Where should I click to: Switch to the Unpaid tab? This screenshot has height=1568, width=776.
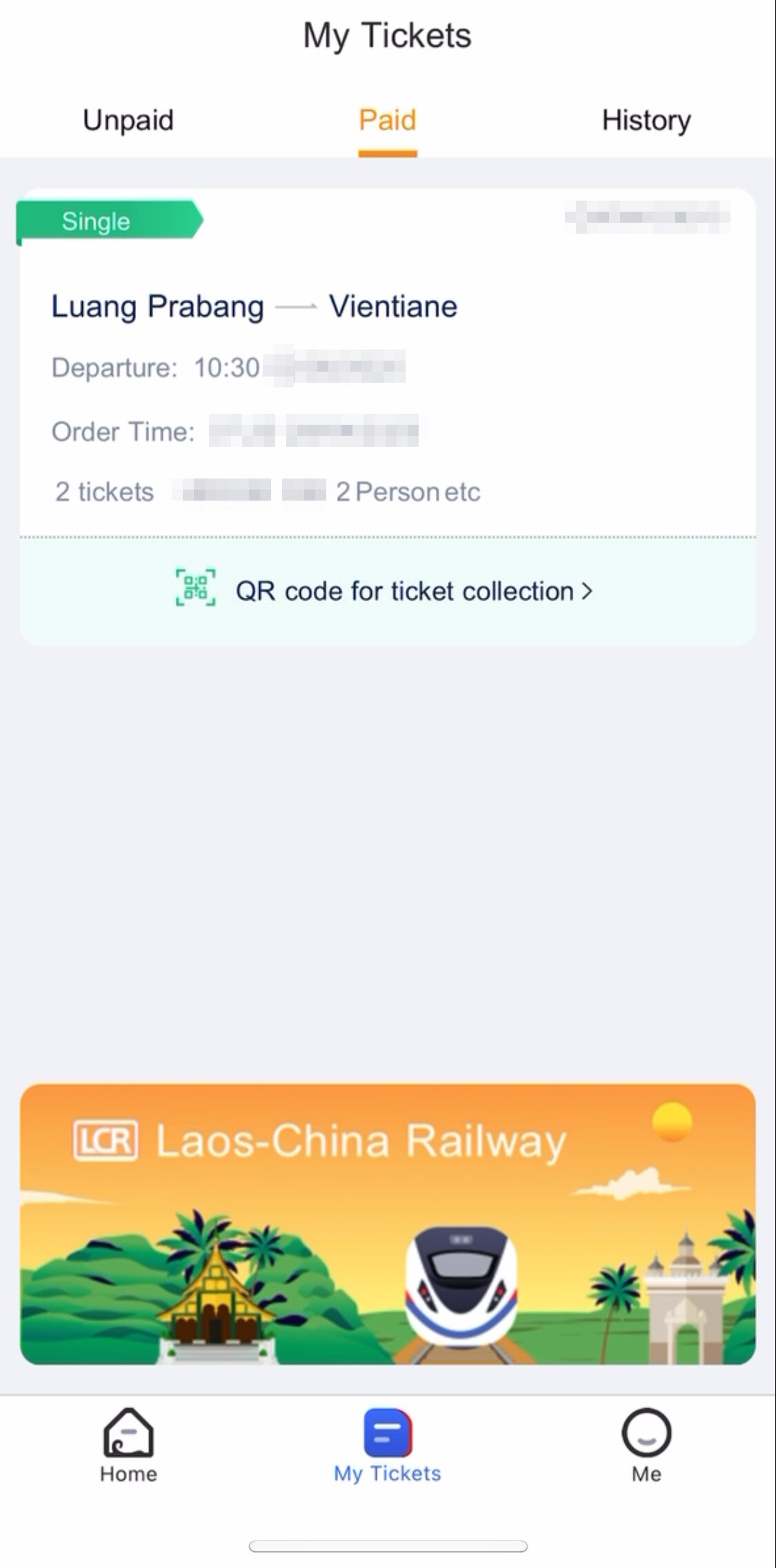tap(128, 121)
